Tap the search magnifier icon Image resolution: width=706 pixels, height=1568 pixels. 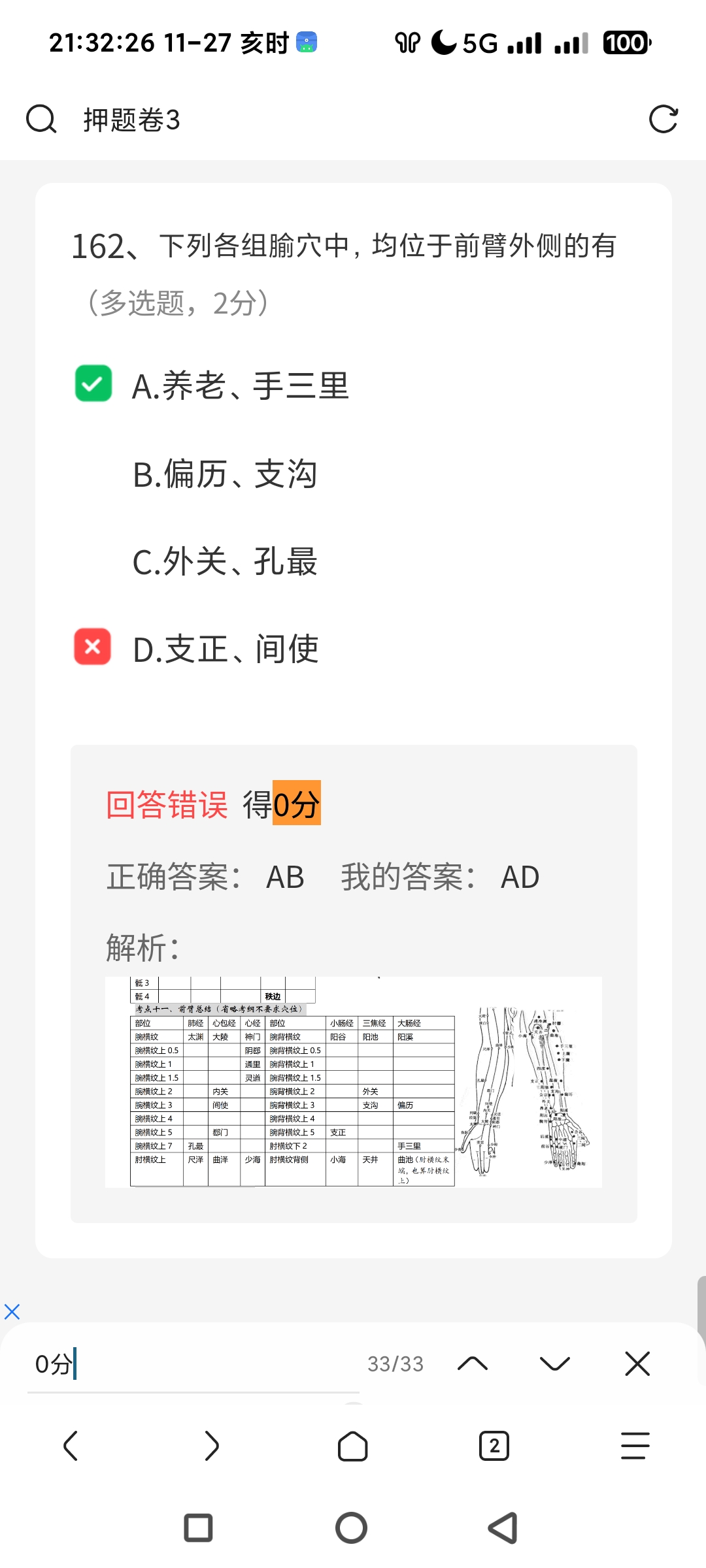coord(41,120)
